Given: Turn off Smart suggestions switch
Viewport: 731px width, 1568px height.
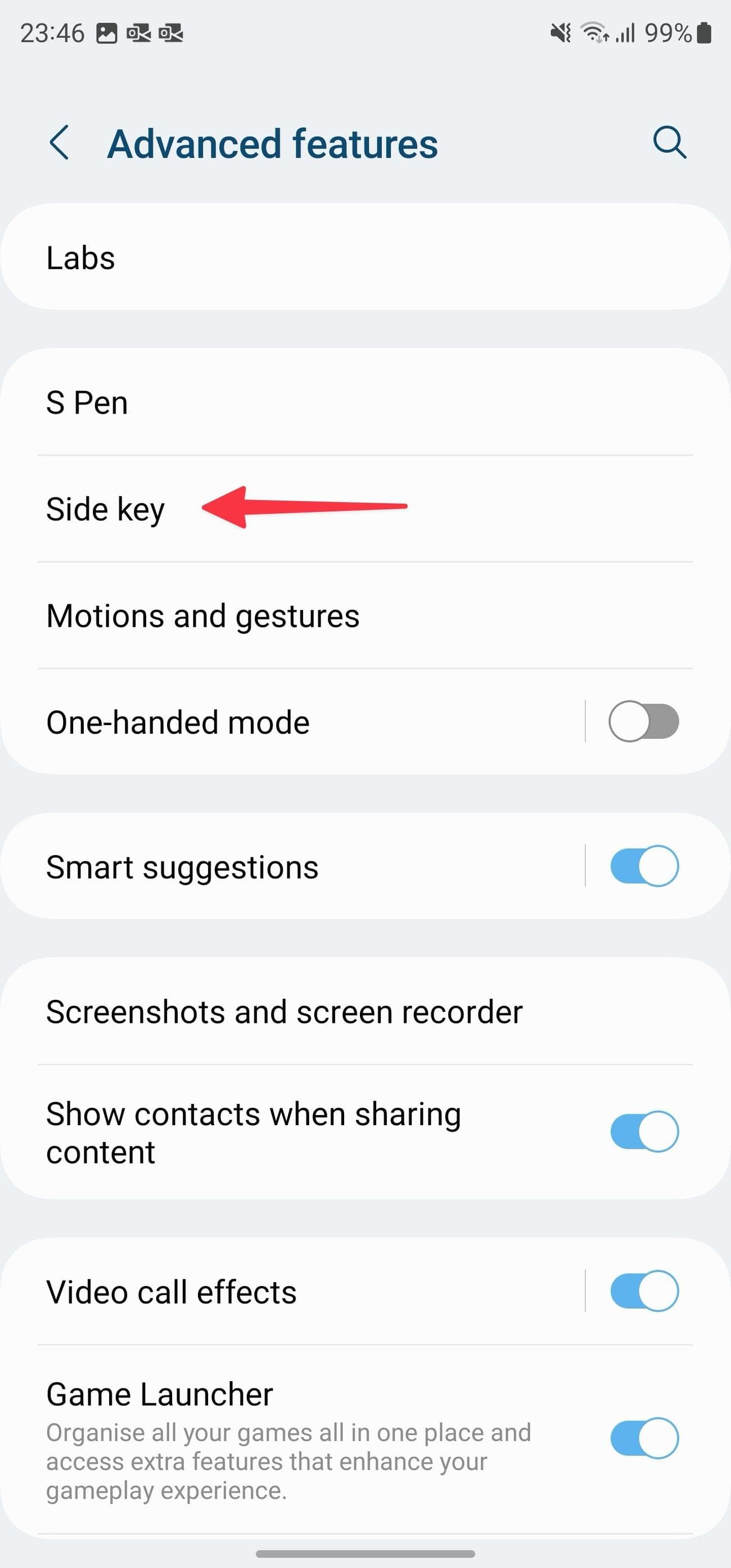Looking at the screenshot, I should (x=643, y=866).
